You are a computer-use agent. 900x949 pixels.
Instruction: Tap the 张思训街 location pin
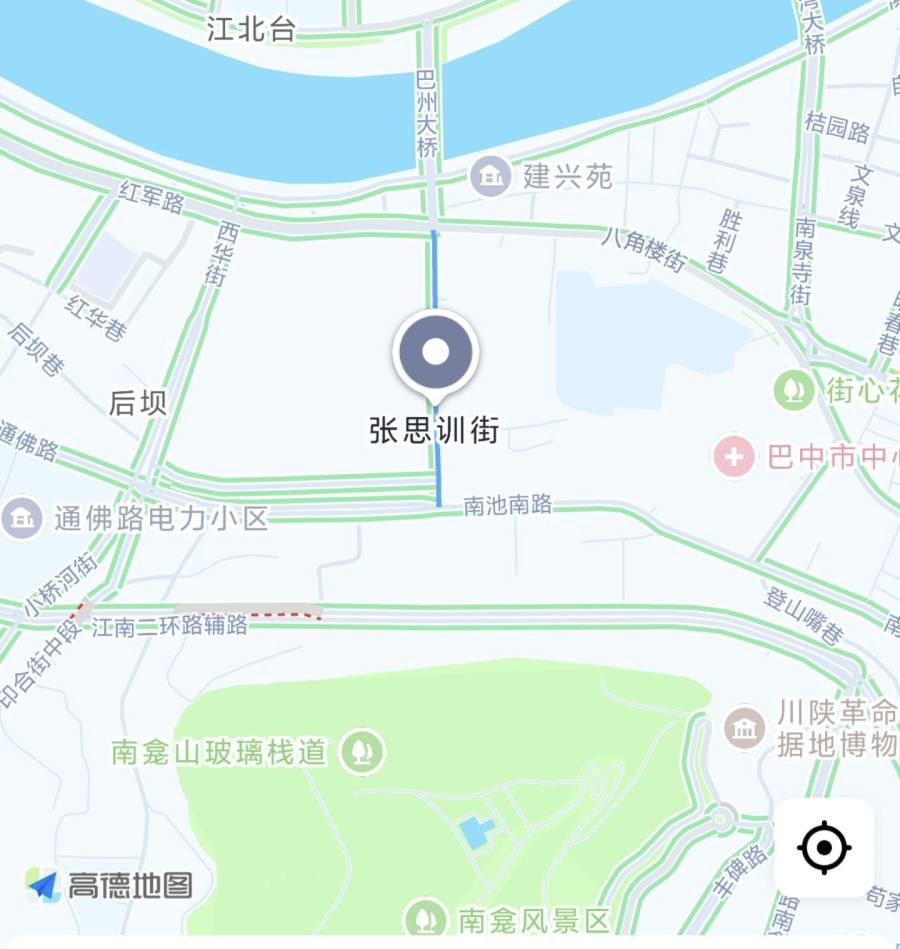pos(435,353)
